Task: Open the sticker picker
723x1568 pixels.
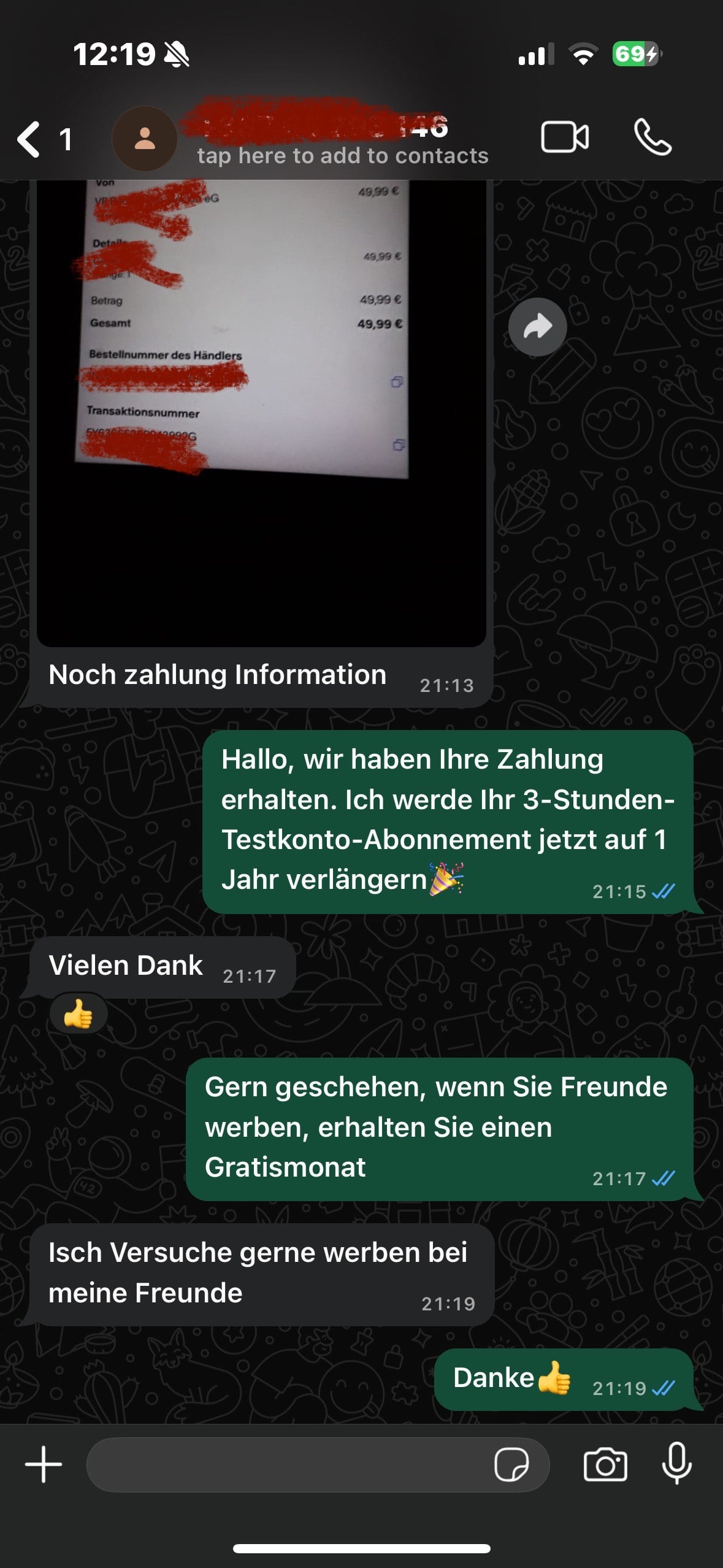Action: pos(511,1464)
